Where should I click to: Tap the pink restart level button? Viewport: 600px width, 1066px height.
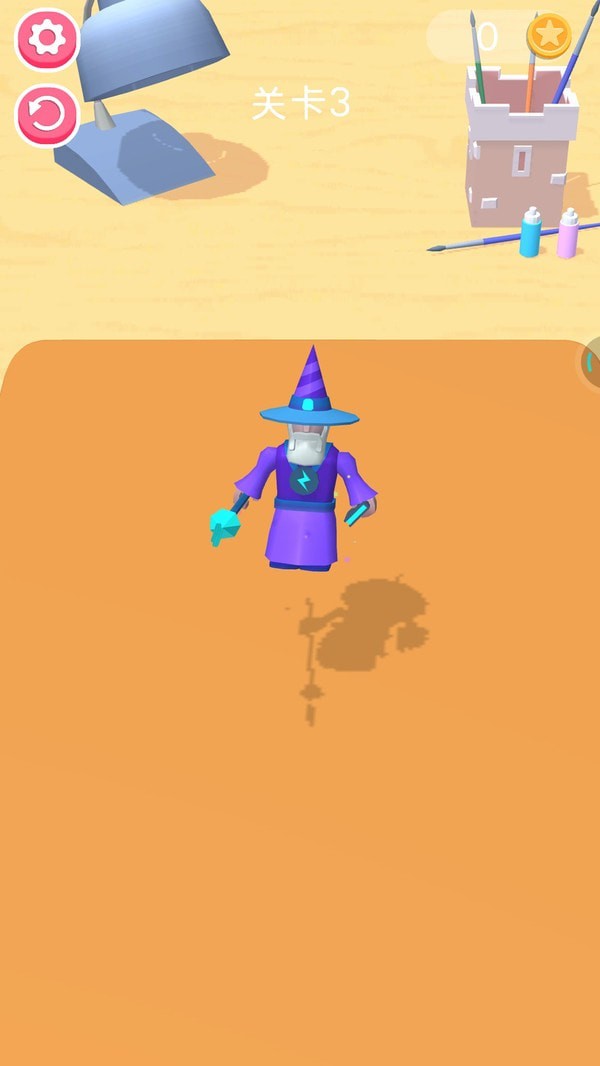tap(46, 116)
